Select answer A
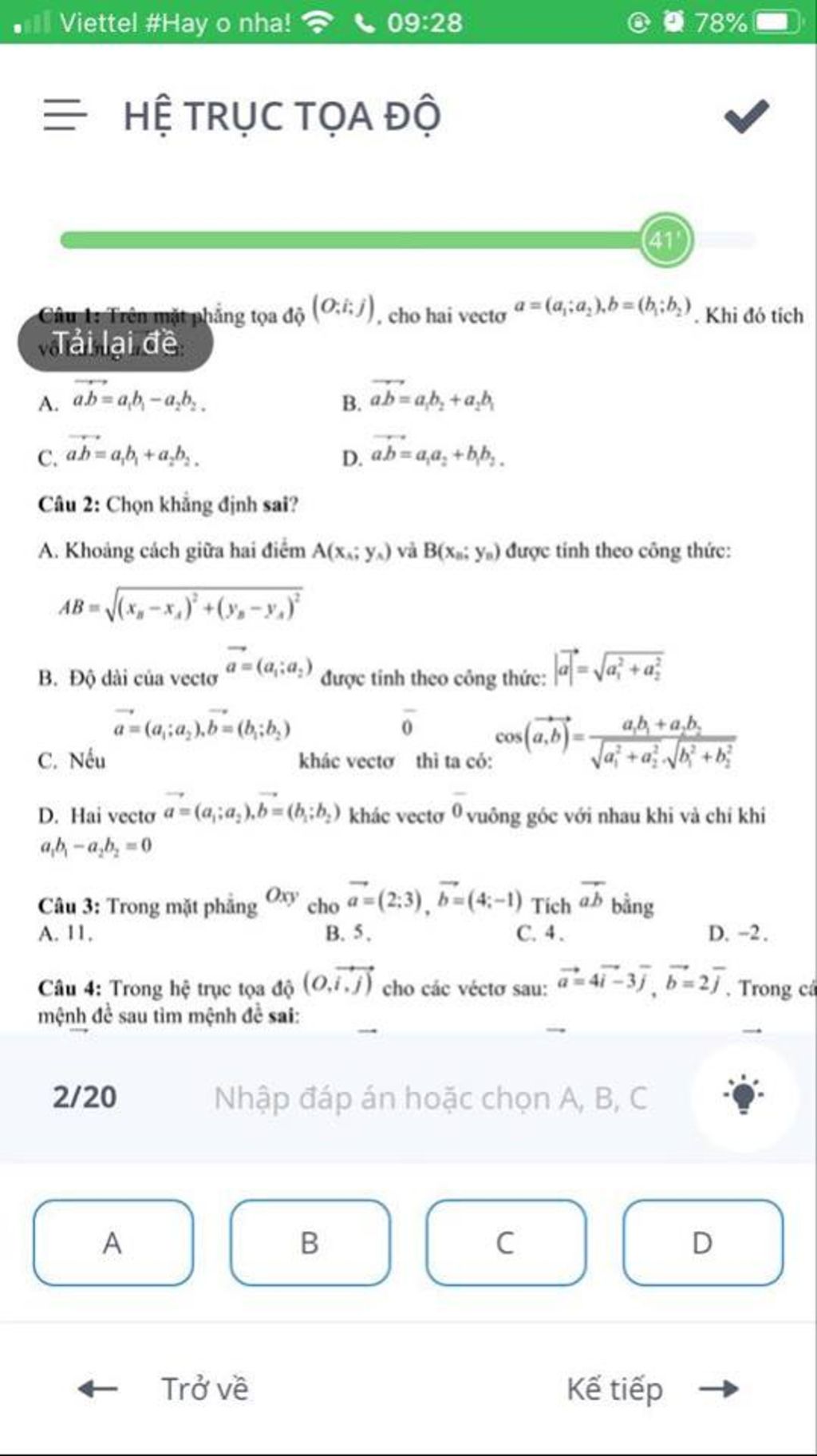Image resolution: width=817 pixels, height=1456 pixels. point(113,1243)
